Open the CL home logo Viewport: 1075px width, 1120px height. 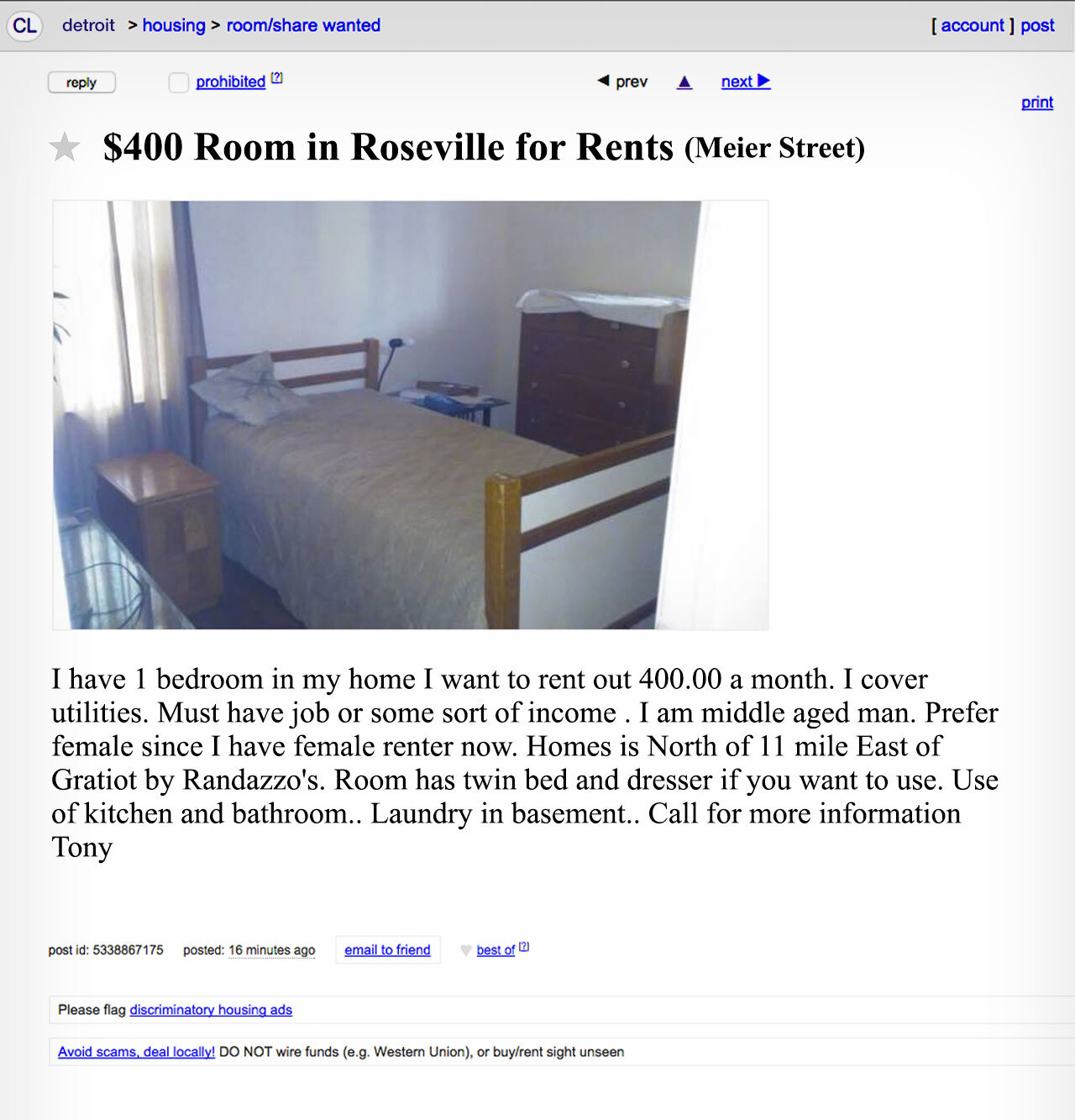pos(24,26)
